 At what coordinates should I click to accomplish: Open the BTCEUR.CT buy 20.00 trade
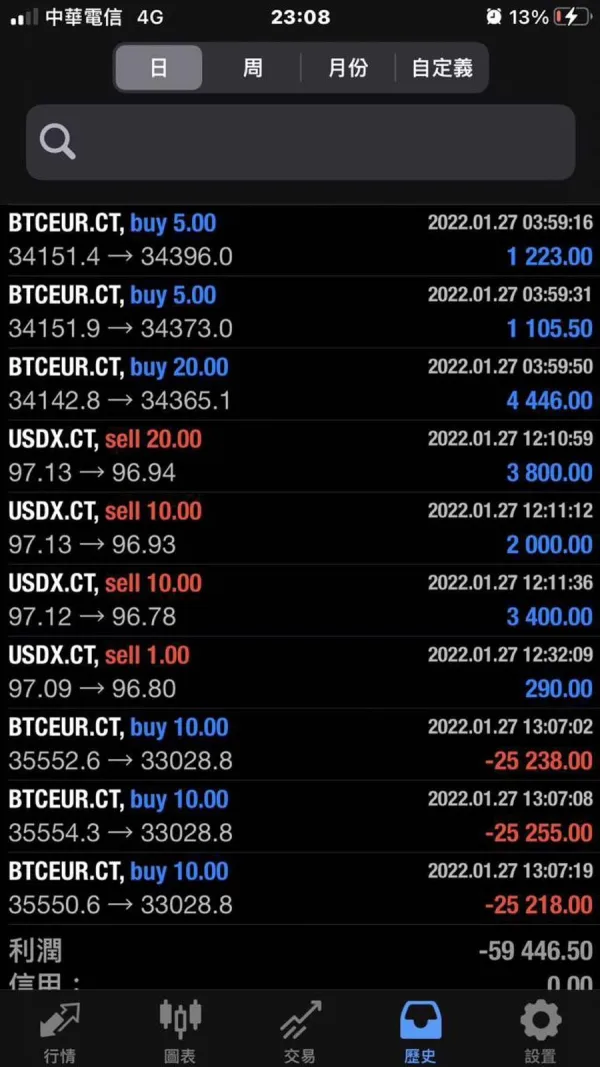300,384
